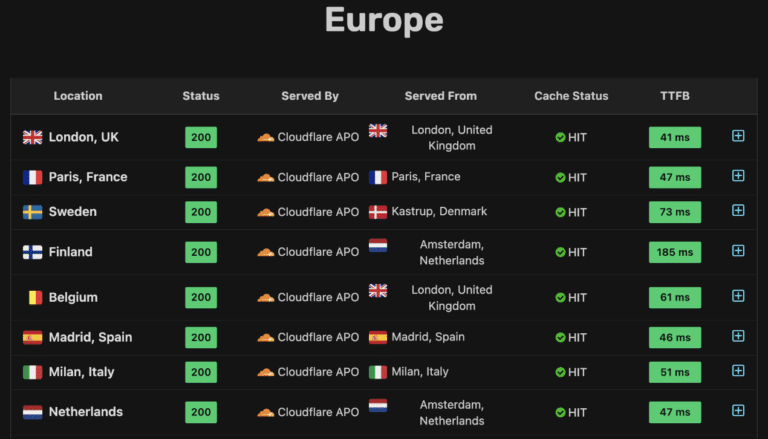Expand the Finland row details

[738, 251]
